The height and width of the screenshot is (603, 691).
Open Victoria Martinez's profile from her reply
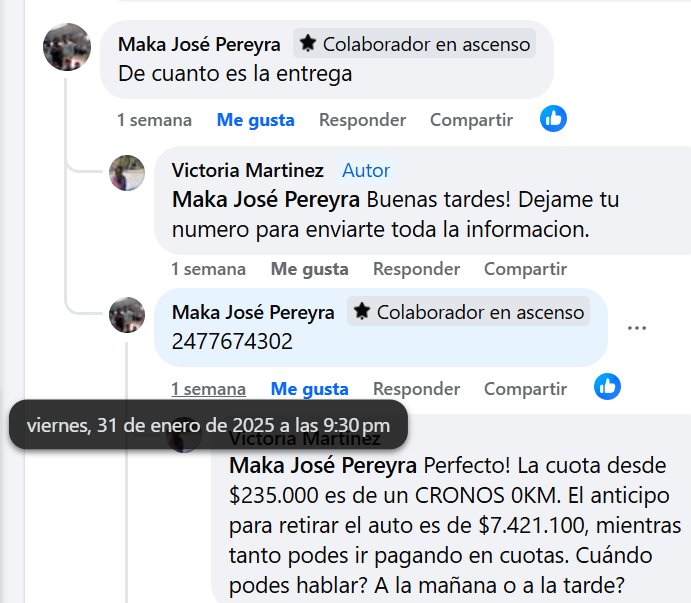click(247, 170)
